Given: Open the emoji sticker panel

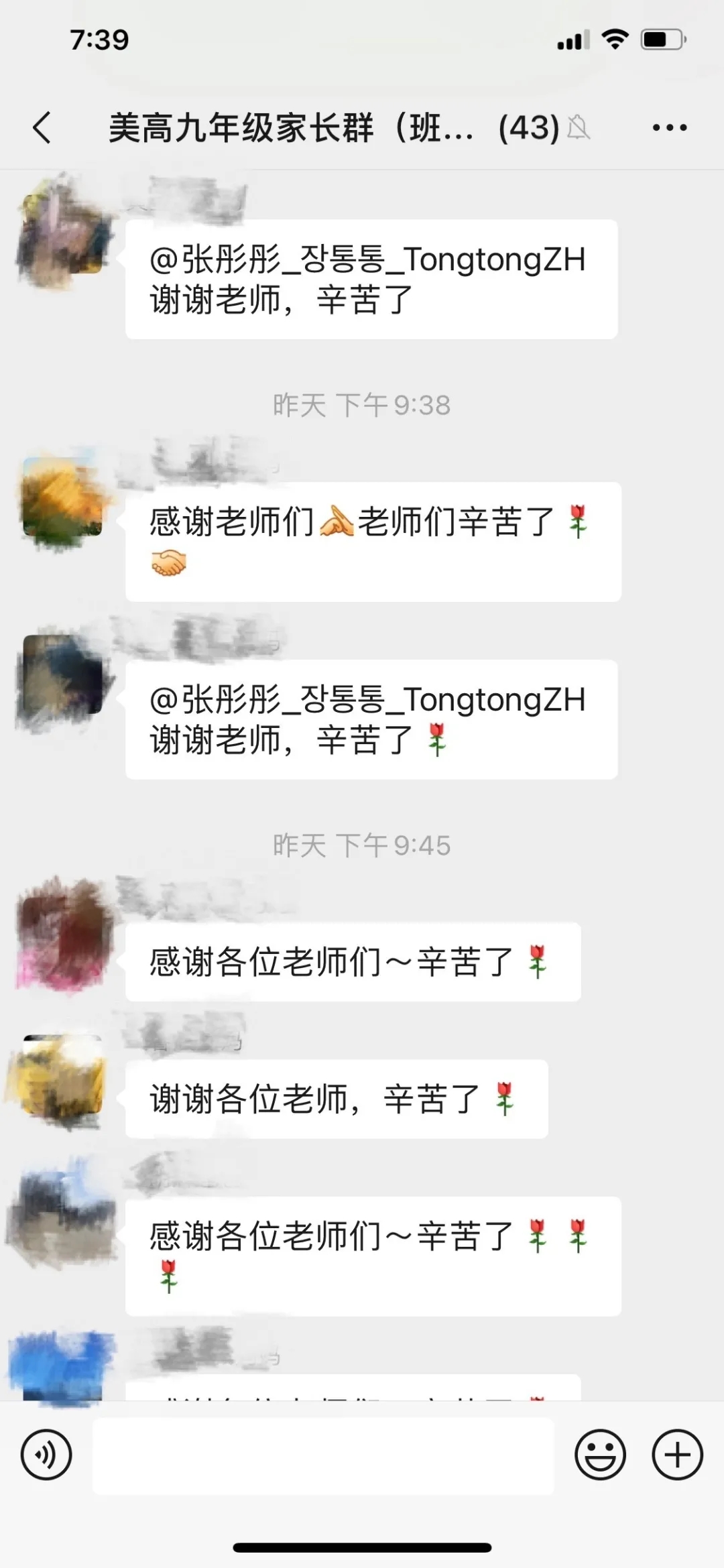Looking at the screenshot, I should click(600, 1454).
